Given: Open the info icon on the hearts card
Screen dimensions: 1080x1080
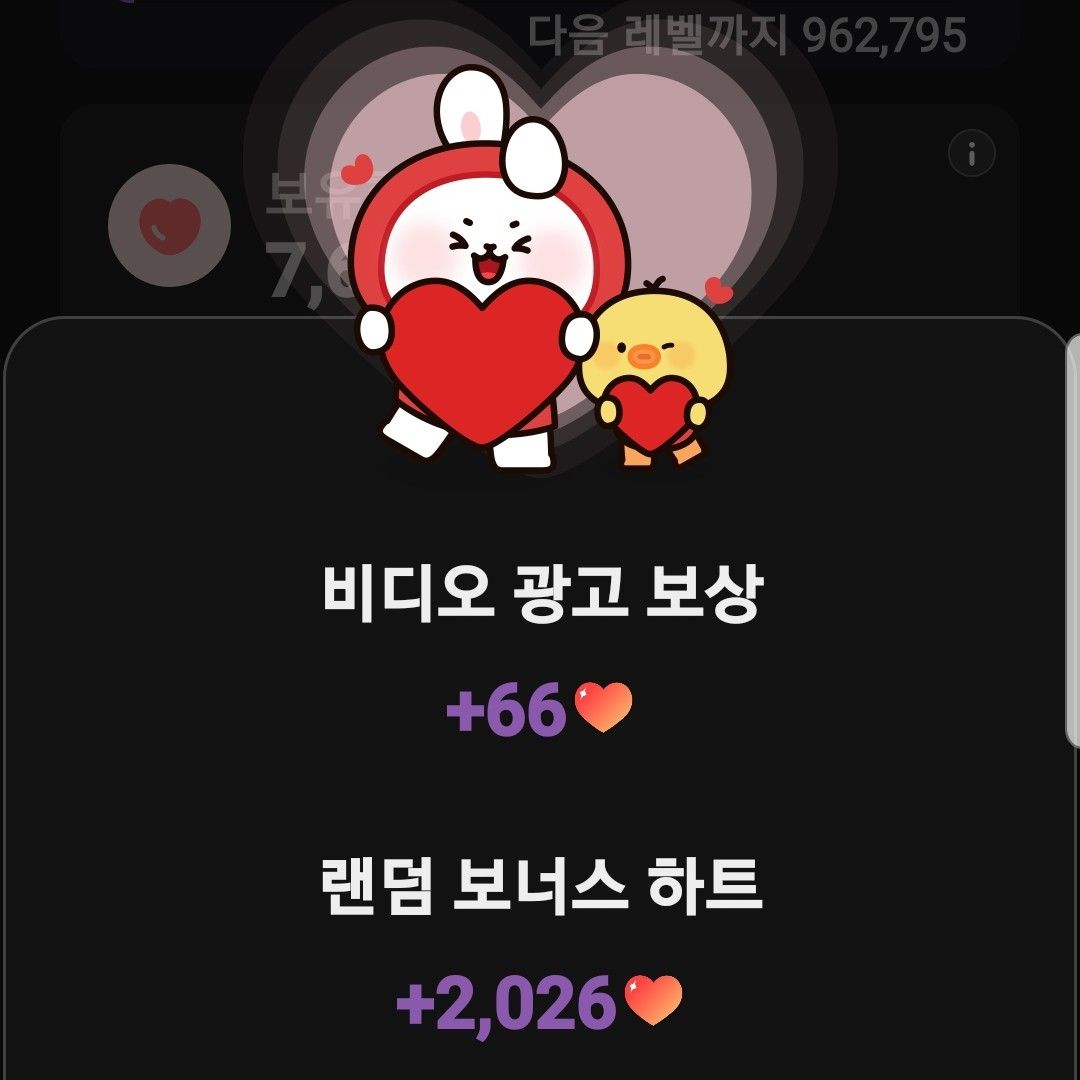Looking at the screenshot, I should [x=971, y=154].
